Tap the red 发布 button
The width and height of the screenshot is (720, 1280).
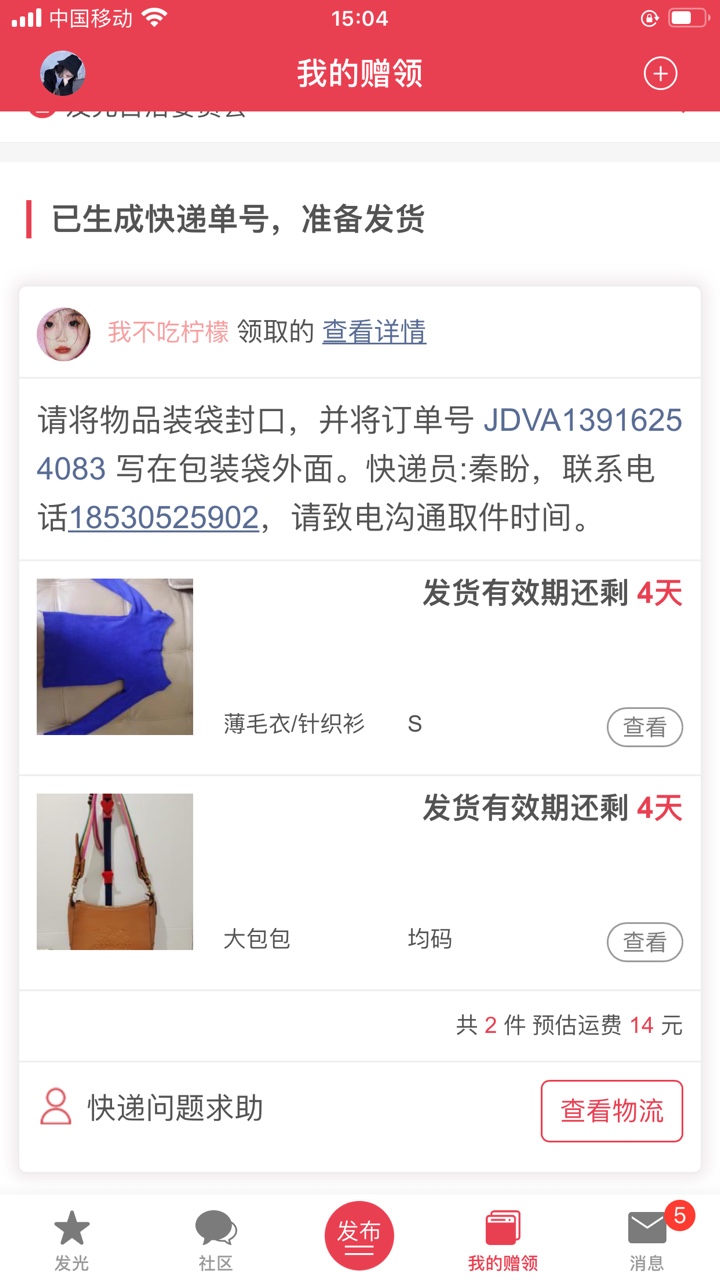click(x=359, y=1235)
